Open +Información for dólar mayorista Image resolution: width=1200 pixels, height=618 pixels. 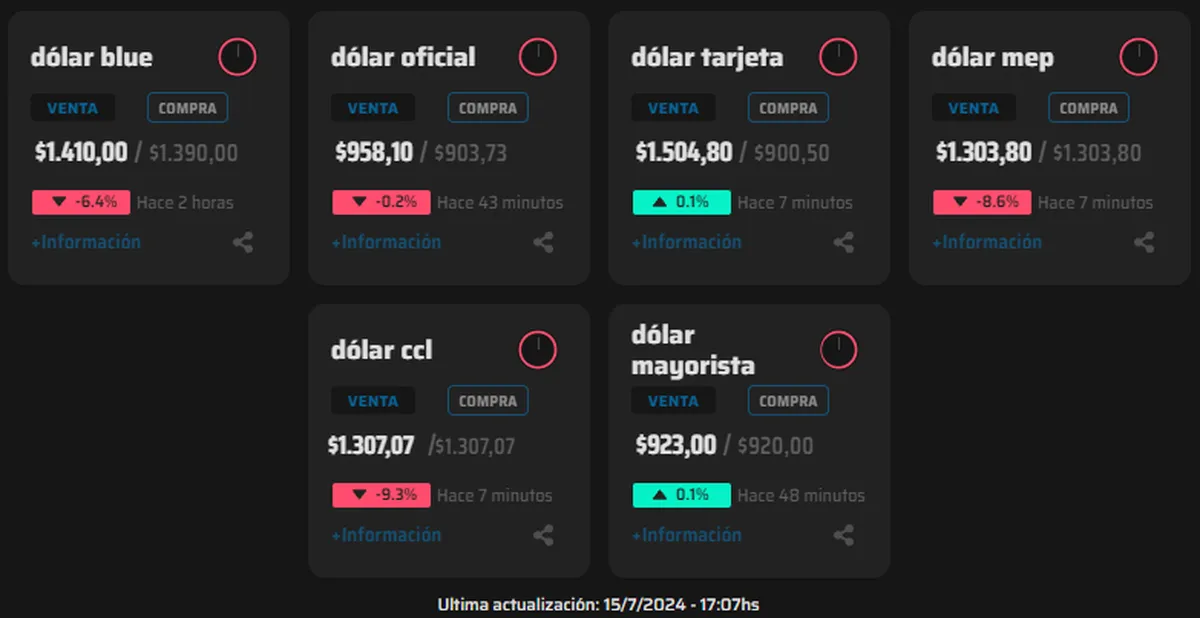point(687,535)
